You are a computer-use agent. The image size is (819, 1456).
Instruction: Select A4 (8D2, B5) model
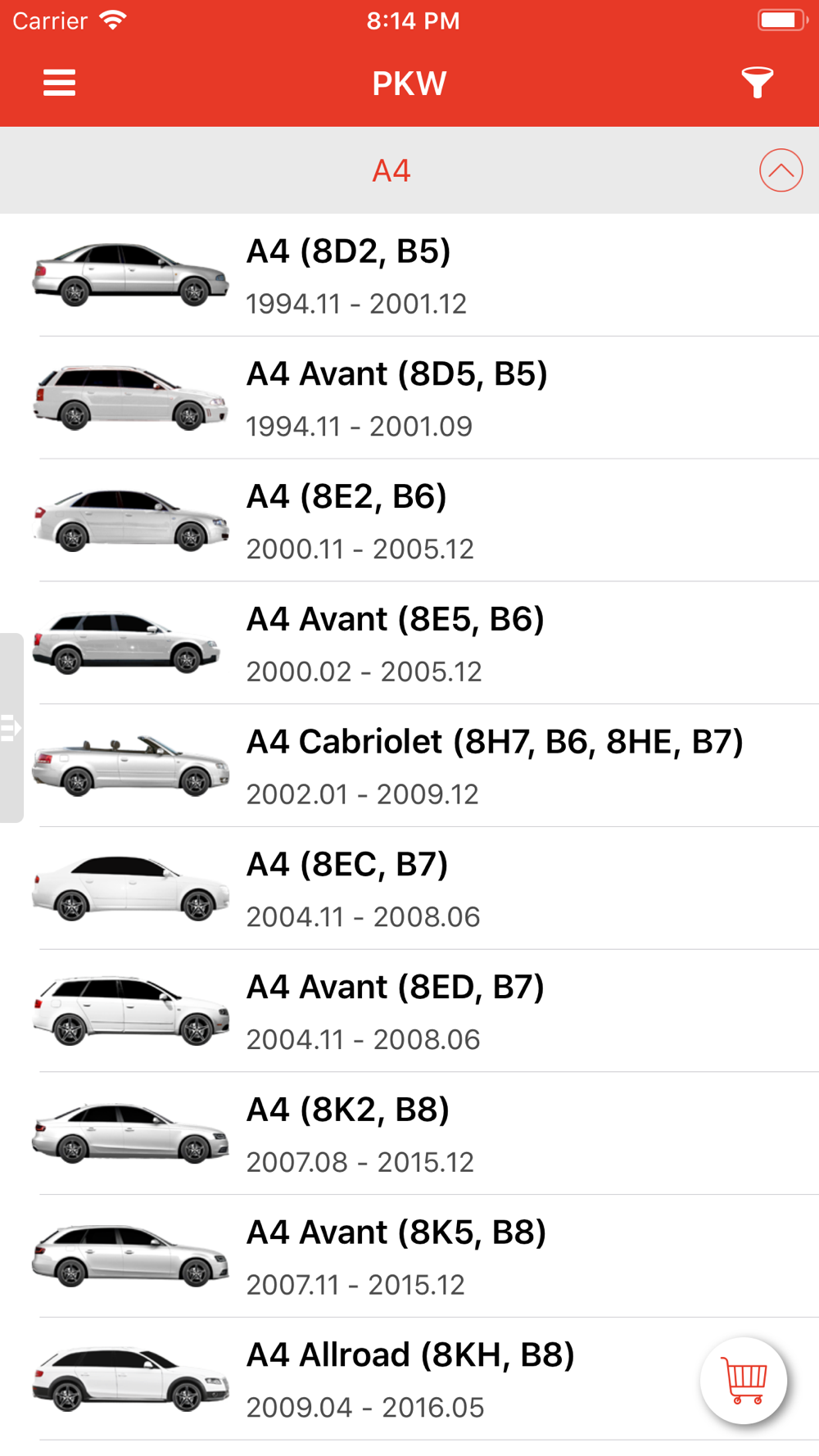point(409,275)
